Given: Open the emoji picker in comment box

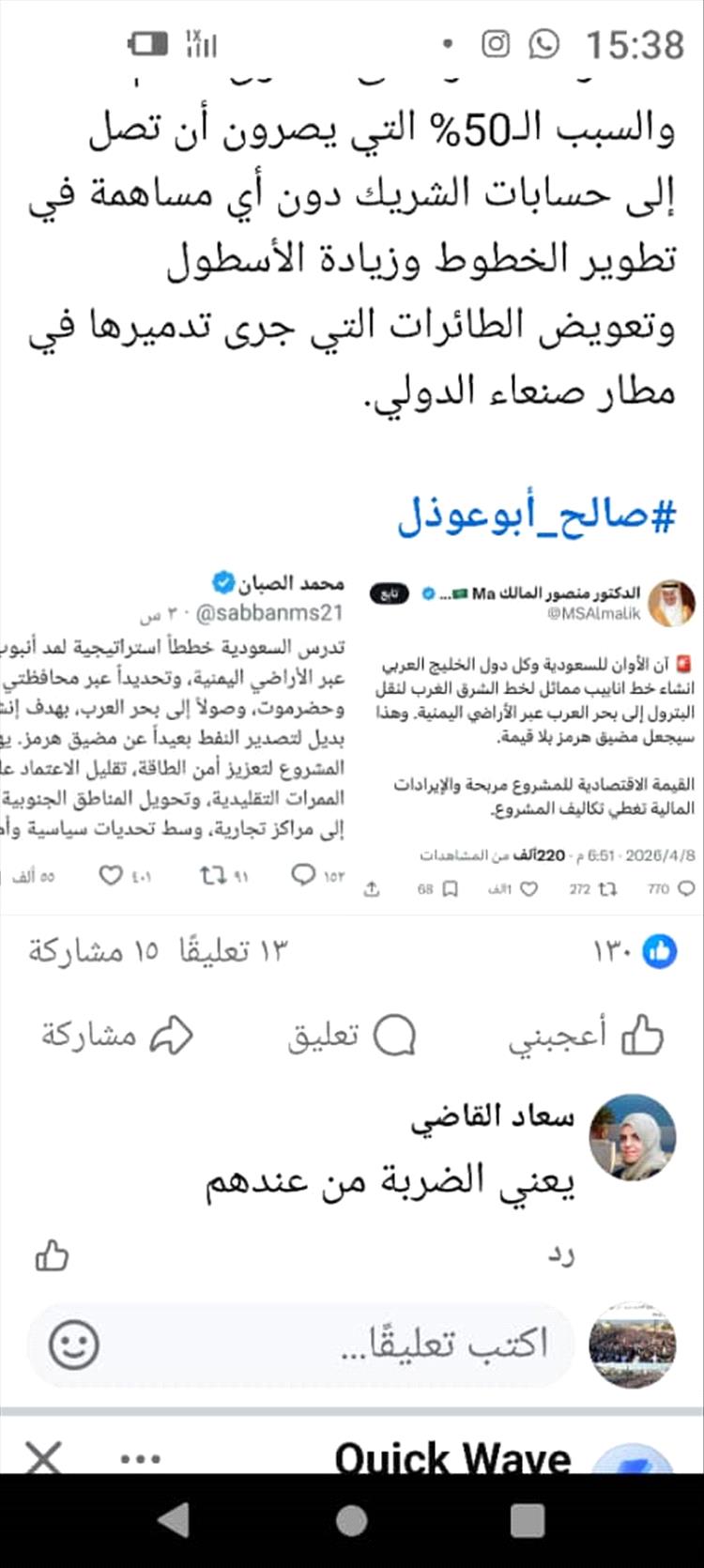Looking at the screenshot, I should point(73,1345).
